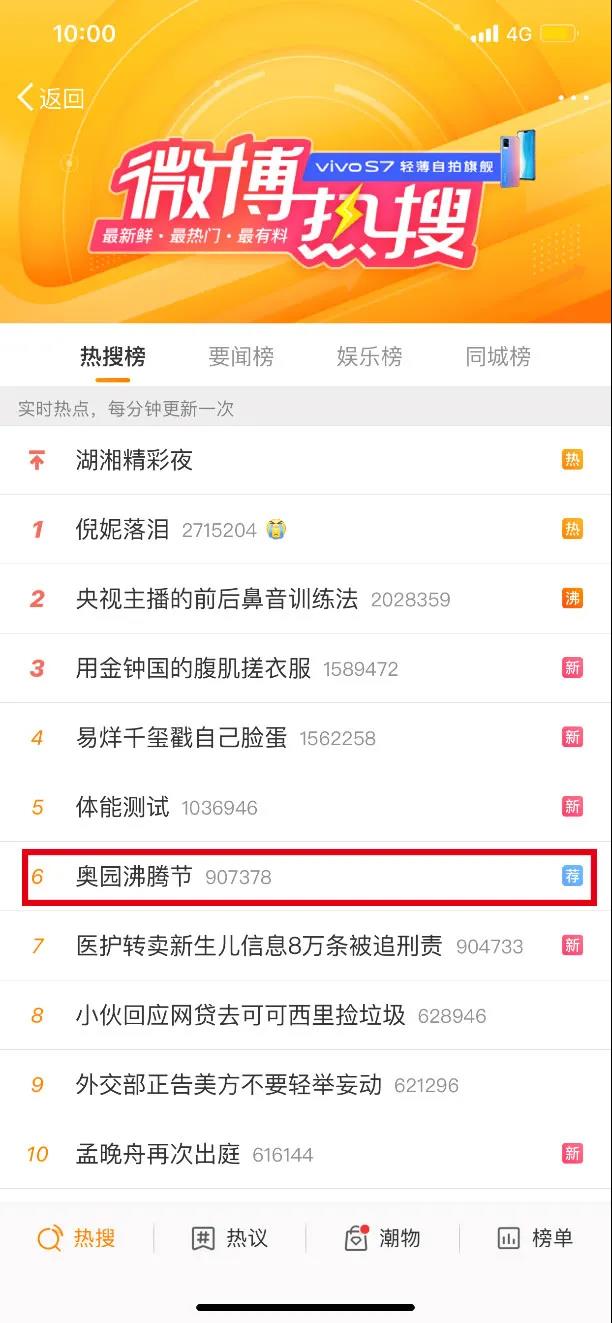Switch to the 要闻榜 tab
The width and height of the screenshot is (612, 1323).
click(241, 357)
